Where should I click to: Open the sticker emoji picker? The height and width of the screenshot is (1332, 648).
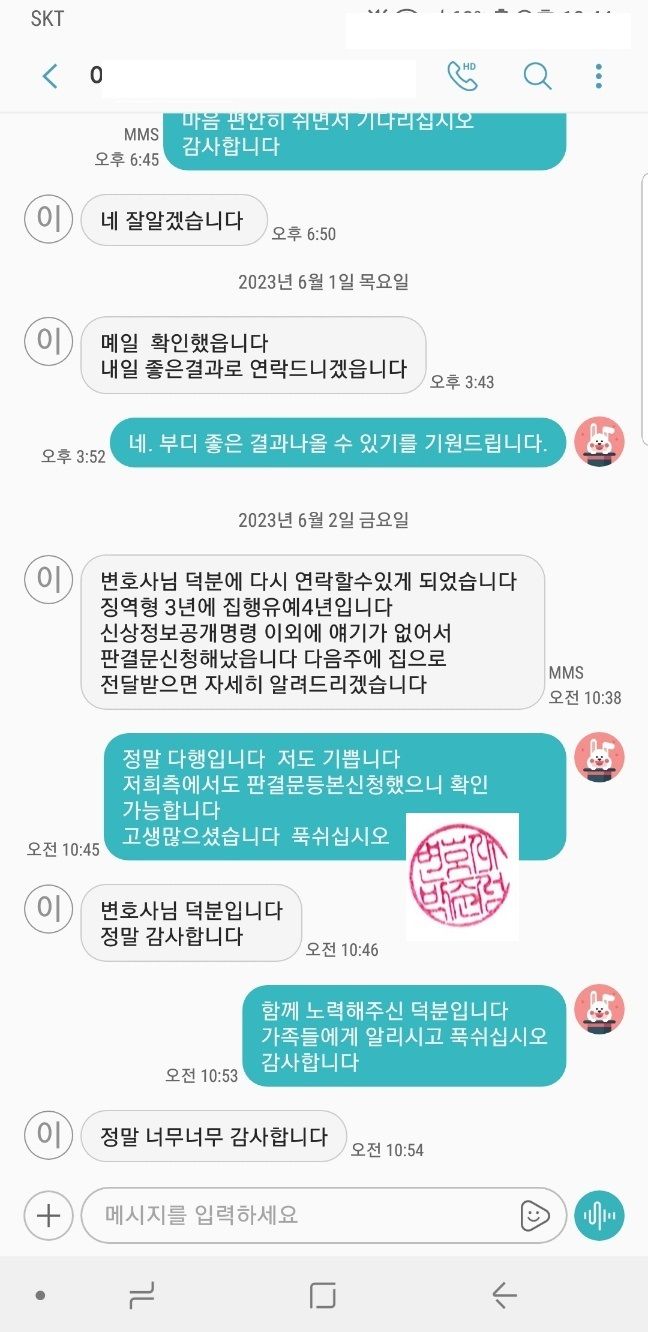coord(536,1215)
